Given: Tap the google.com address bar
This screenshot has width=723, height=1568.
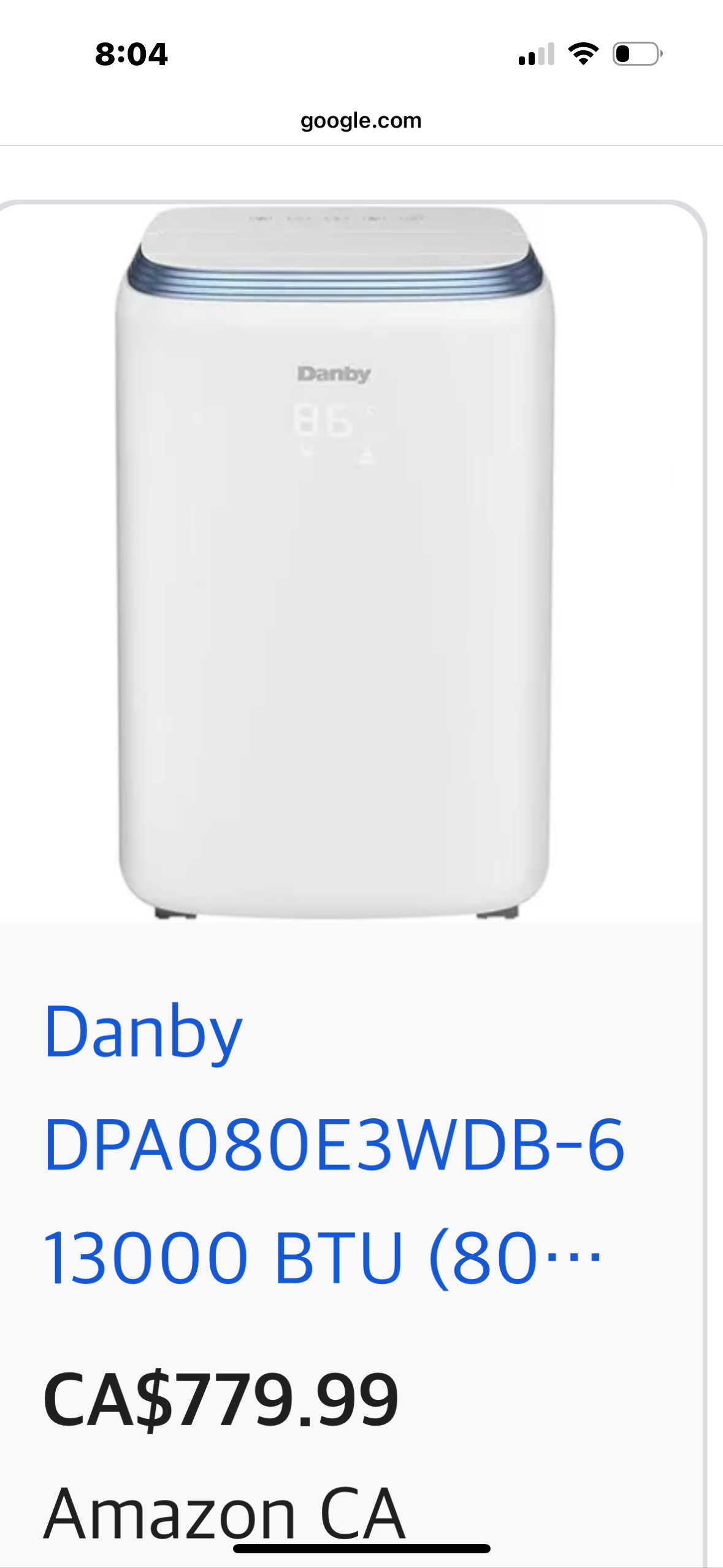Looking at the screenshot, I should point(361,120).
